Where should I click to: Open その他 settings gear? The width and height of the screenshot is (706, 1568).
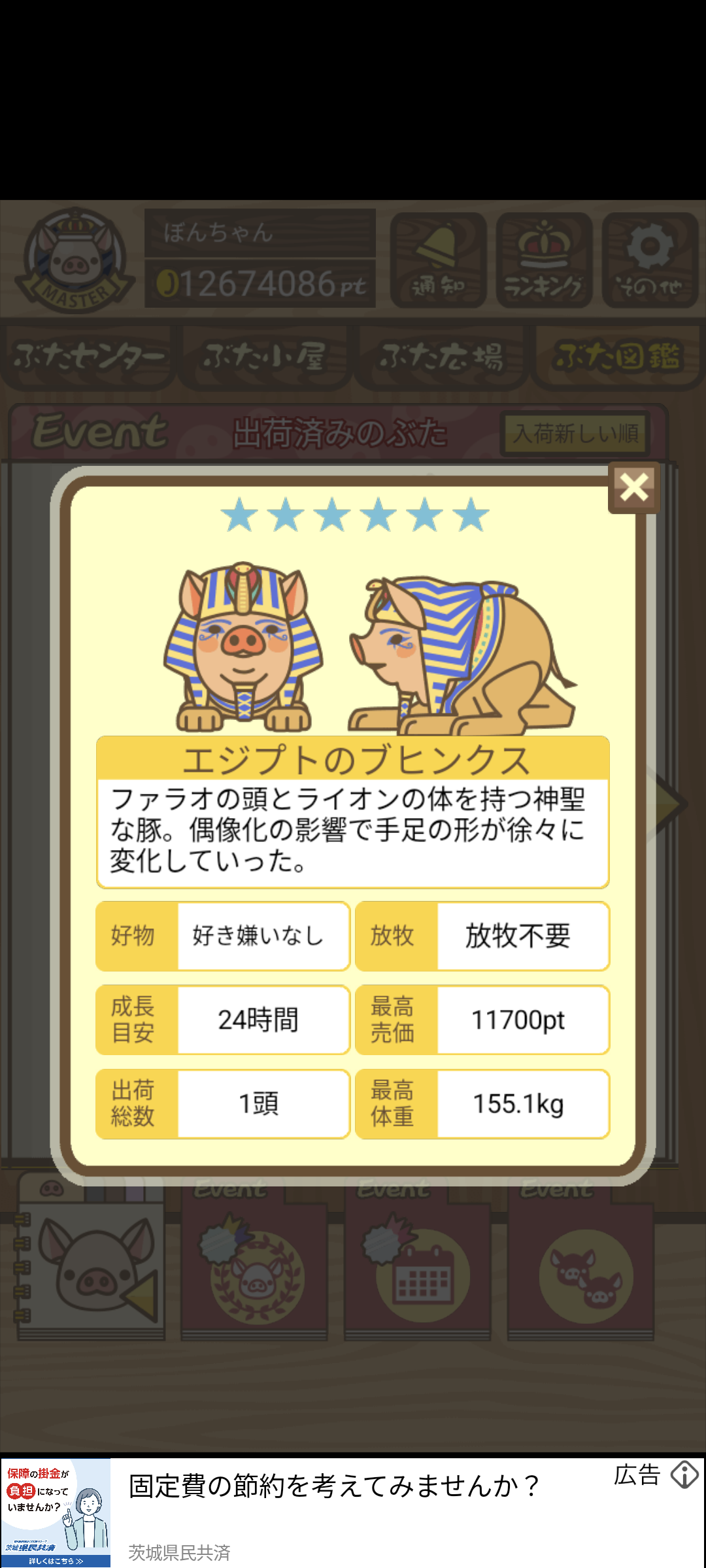pyautogui.click(x=650, y=260)
